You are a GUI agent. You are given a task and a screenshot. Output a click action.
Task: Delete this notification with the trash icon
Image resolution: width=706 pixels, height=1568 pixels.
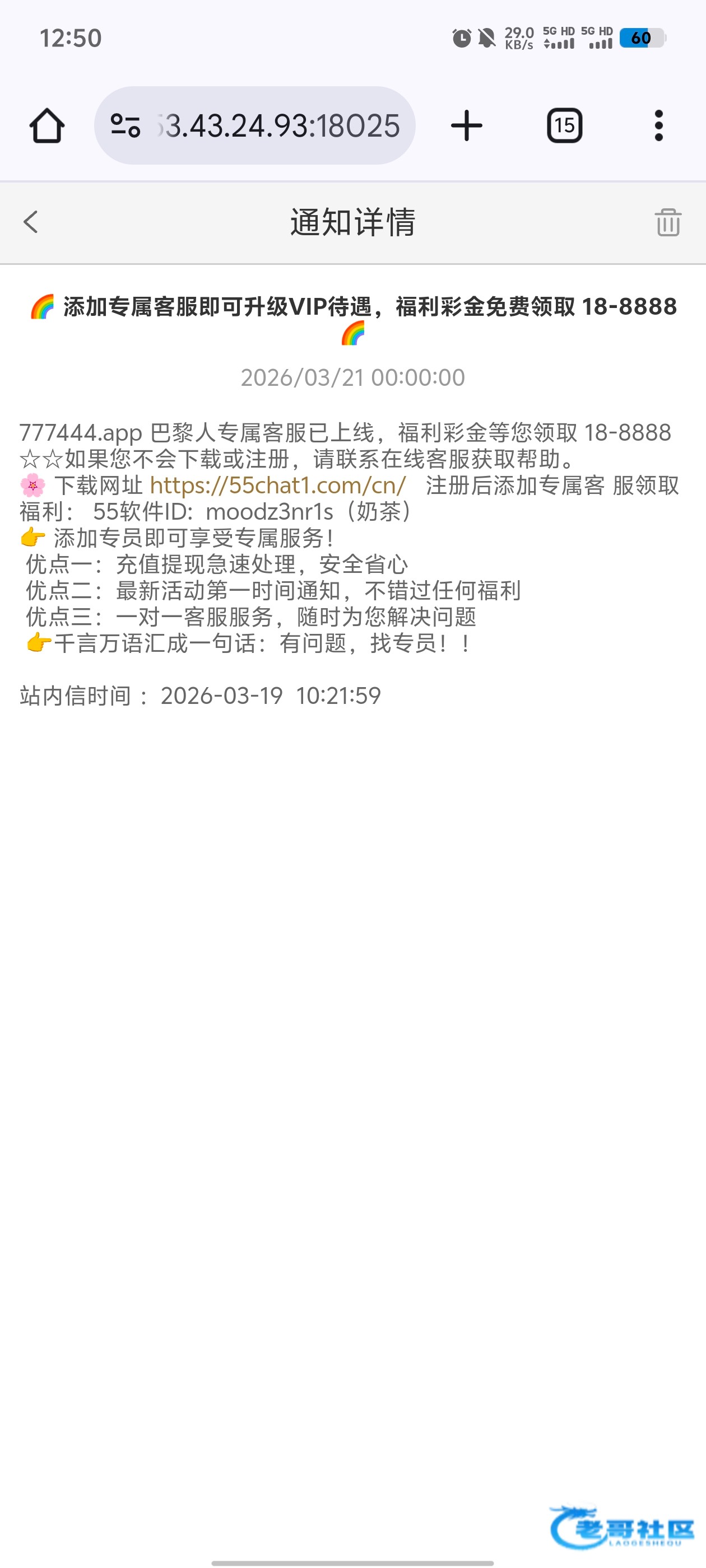tap(668, 222)
